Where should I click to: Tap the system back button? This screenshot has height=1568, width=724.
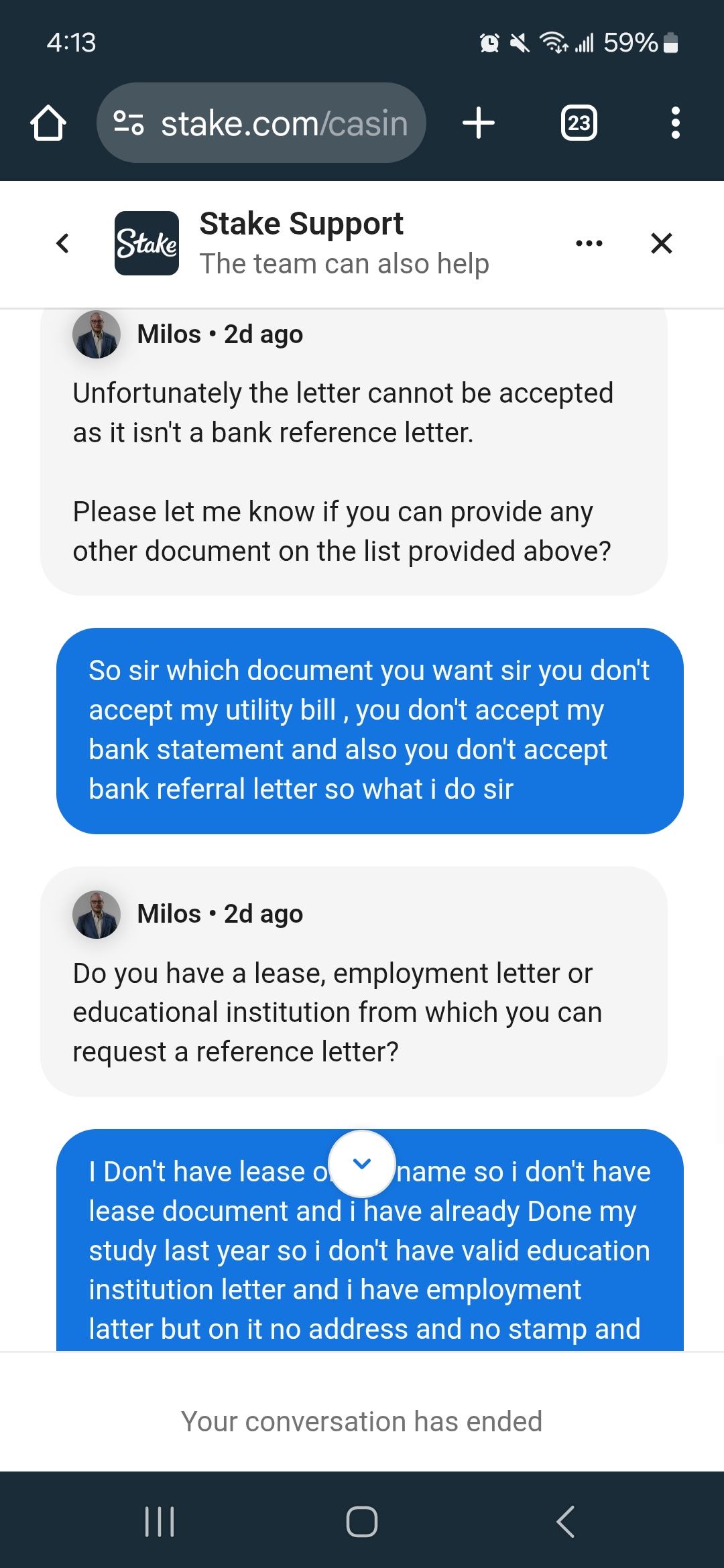(565, 1521)
